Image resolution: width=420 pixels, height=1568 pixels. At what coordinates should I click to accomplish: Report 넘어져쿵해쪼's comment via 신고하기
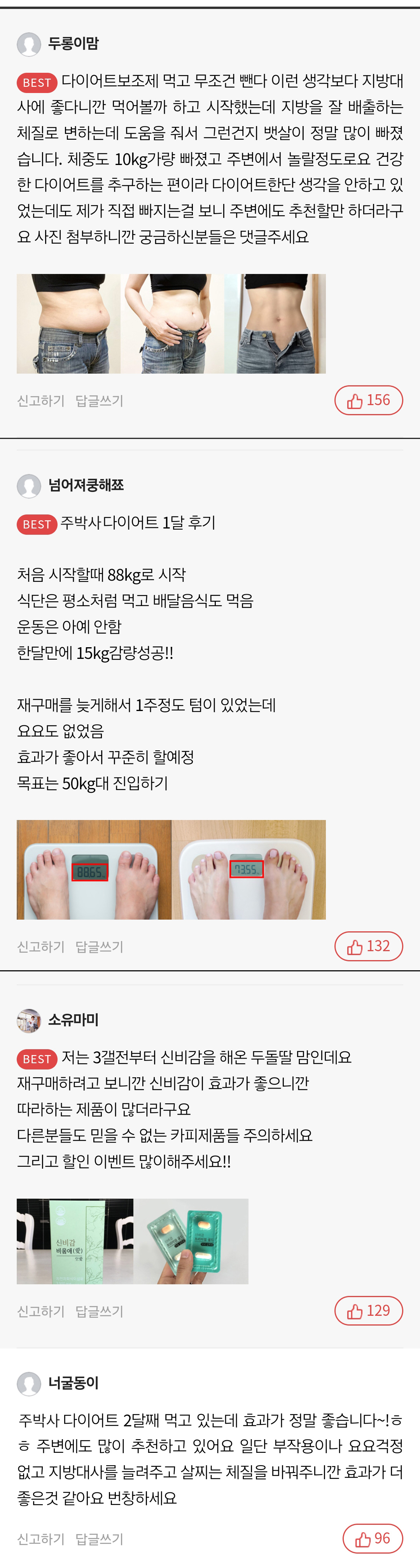pyautogui.click(x=41, y=946)
